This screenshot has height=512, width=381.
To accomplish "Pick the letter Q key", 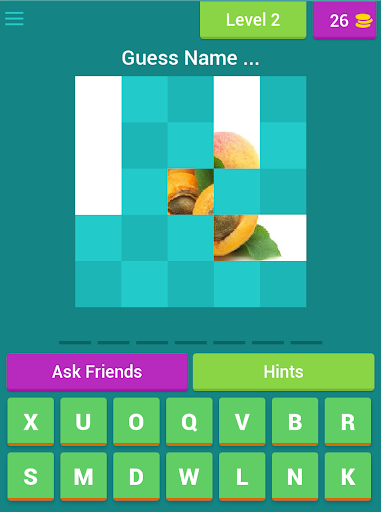I will 189,422.
